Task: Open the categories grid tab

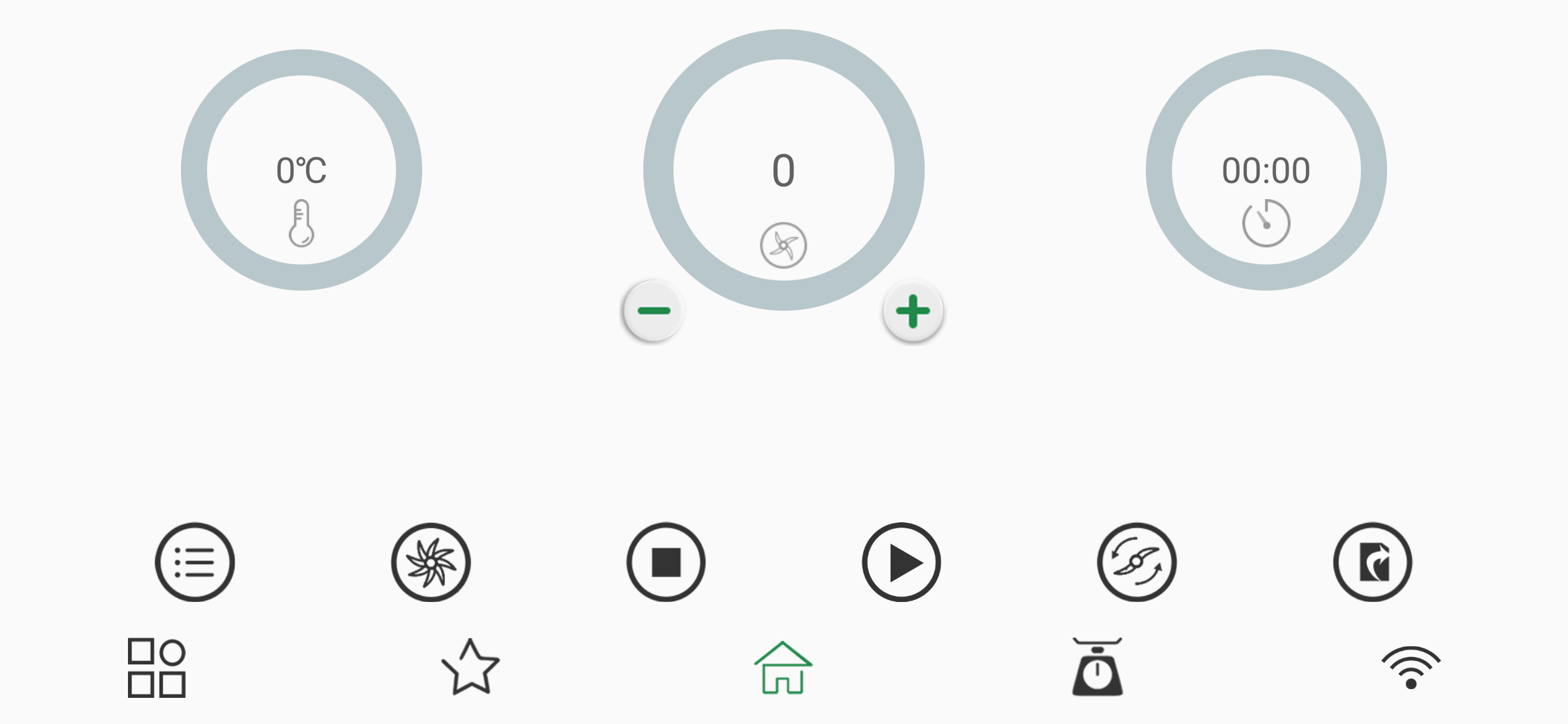Action: (x=157, y=668)
